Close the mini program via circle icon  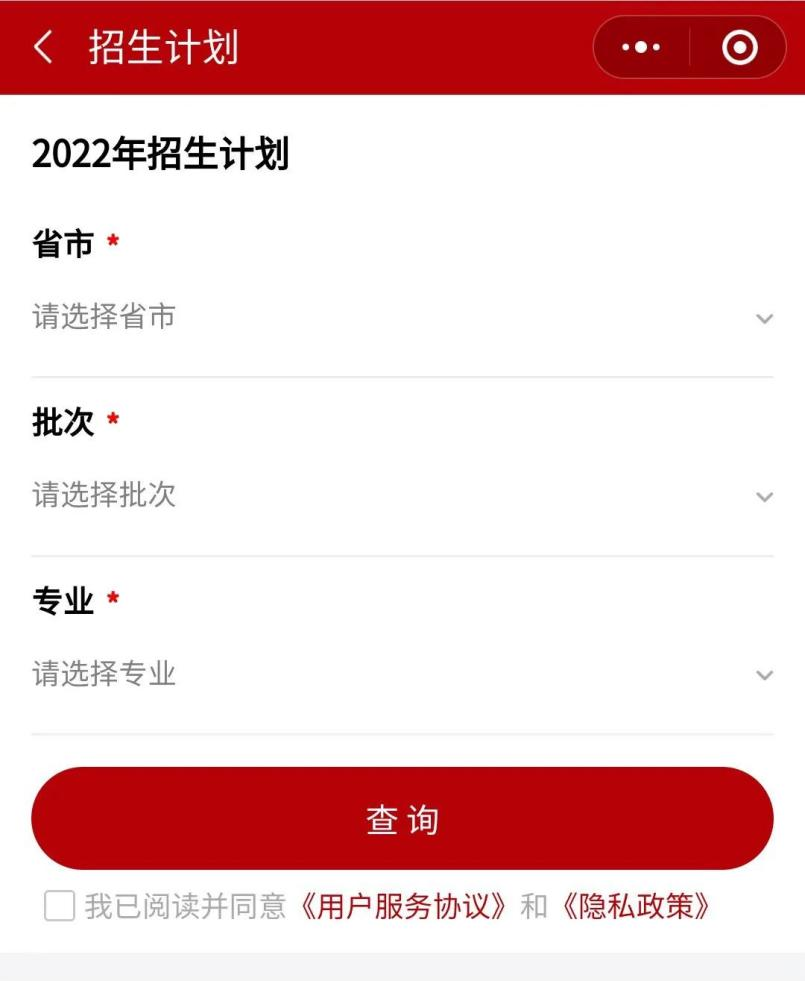pos(739,47)
